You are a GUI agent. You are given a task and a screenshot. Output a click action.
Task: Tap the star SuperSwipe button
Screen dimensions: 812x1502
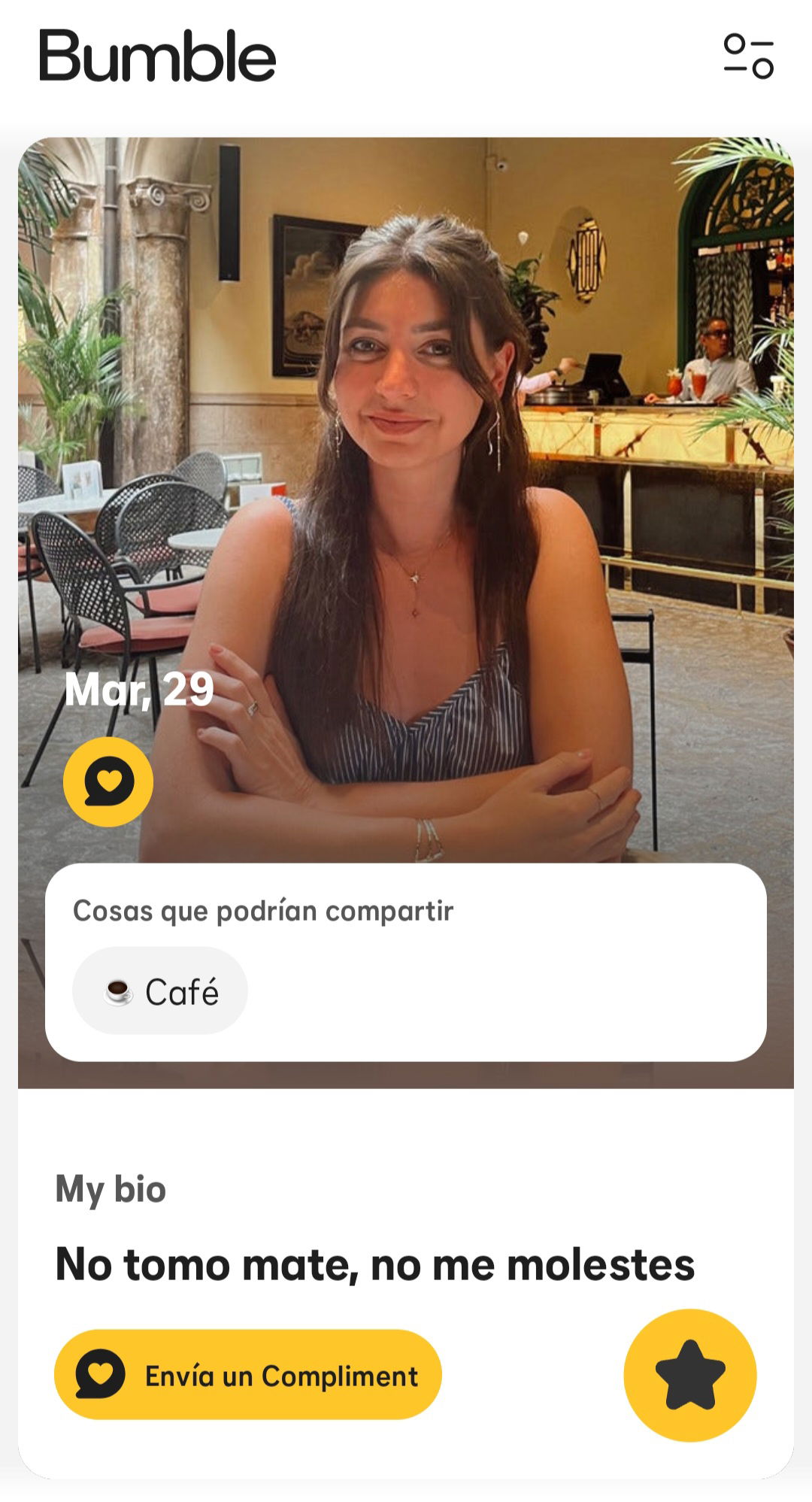tap(690, 1375)
